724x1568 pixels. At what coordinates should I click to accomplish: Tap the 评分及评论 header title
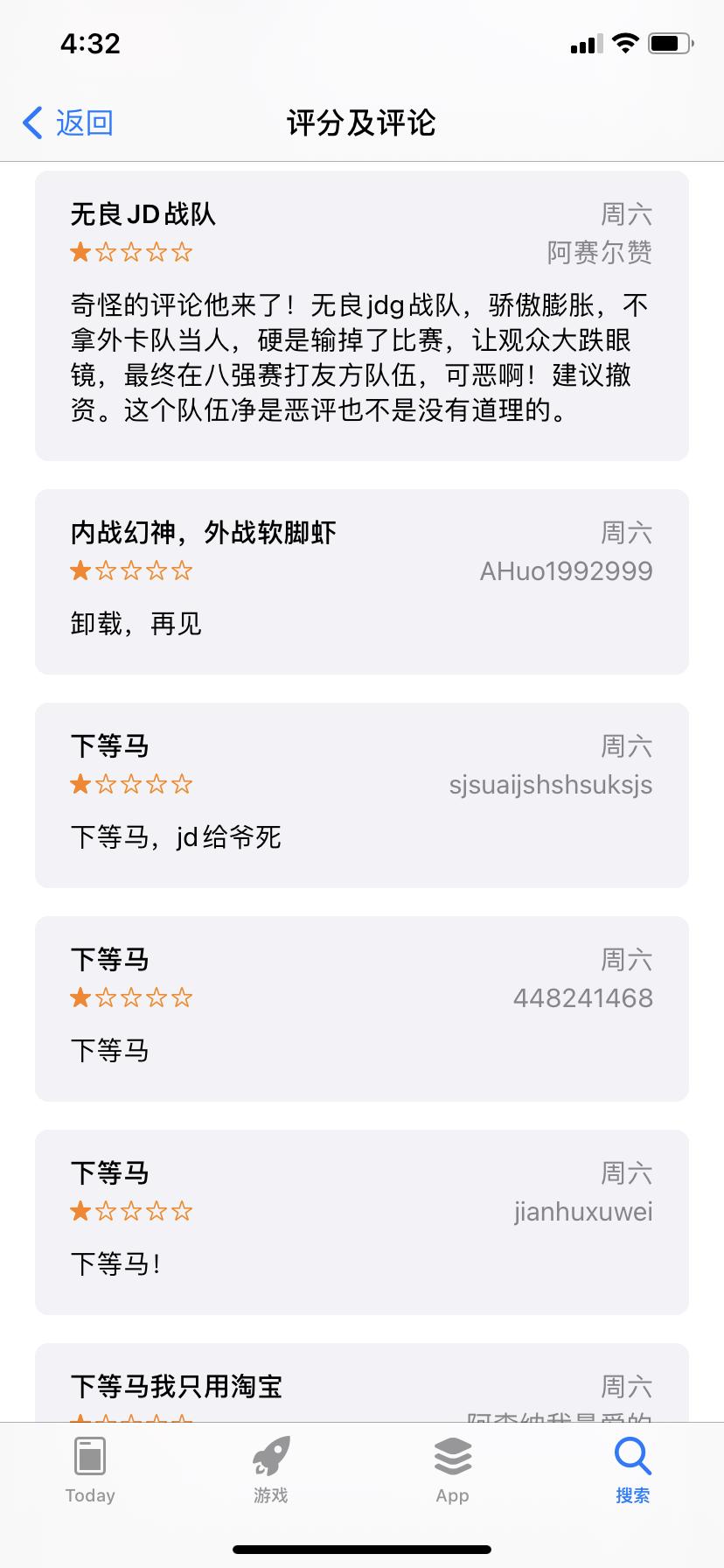click(x=362, y=123)
